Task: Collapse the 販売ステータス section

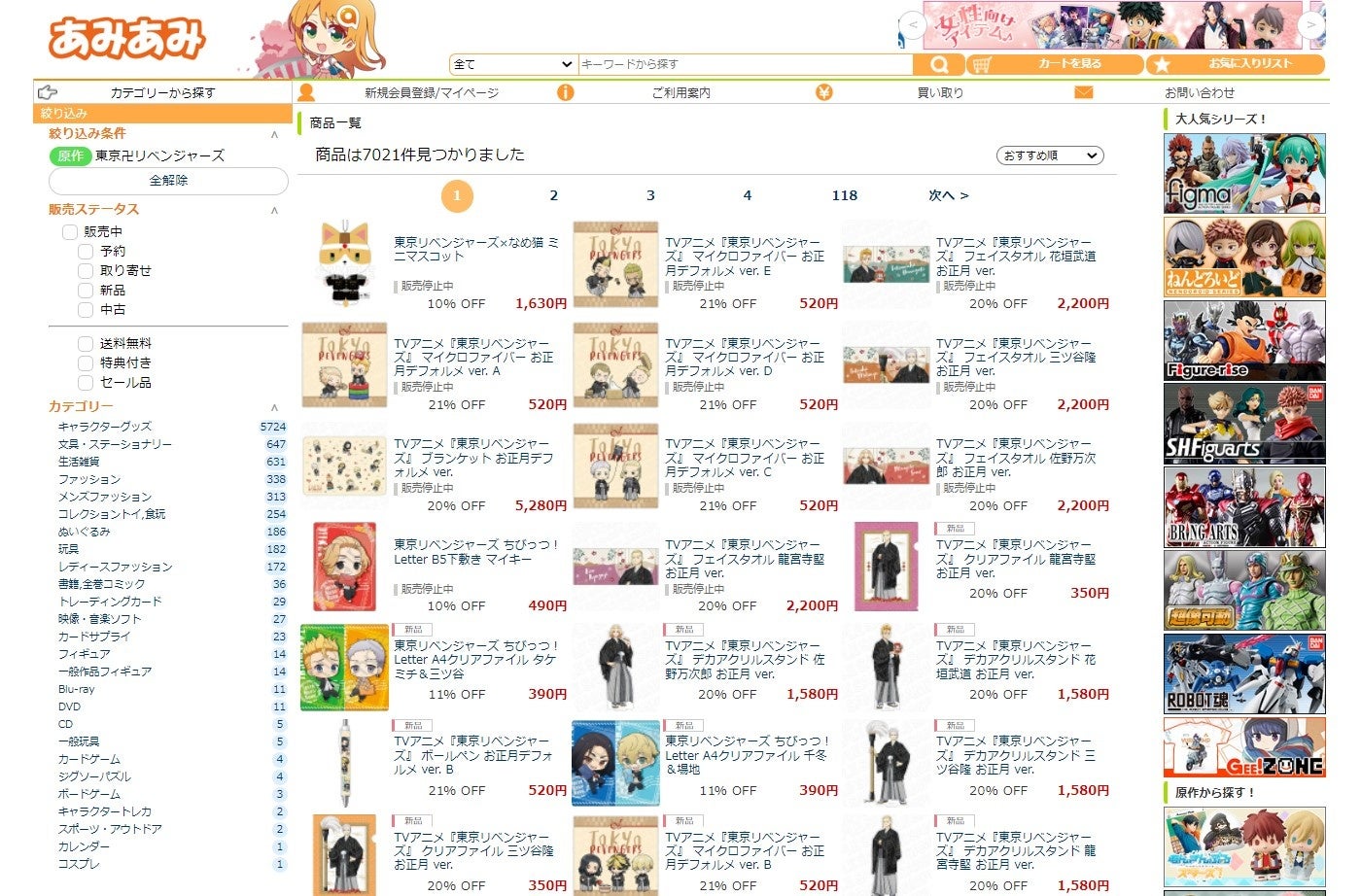Action: pyautogui.click(x=274, y=210)
